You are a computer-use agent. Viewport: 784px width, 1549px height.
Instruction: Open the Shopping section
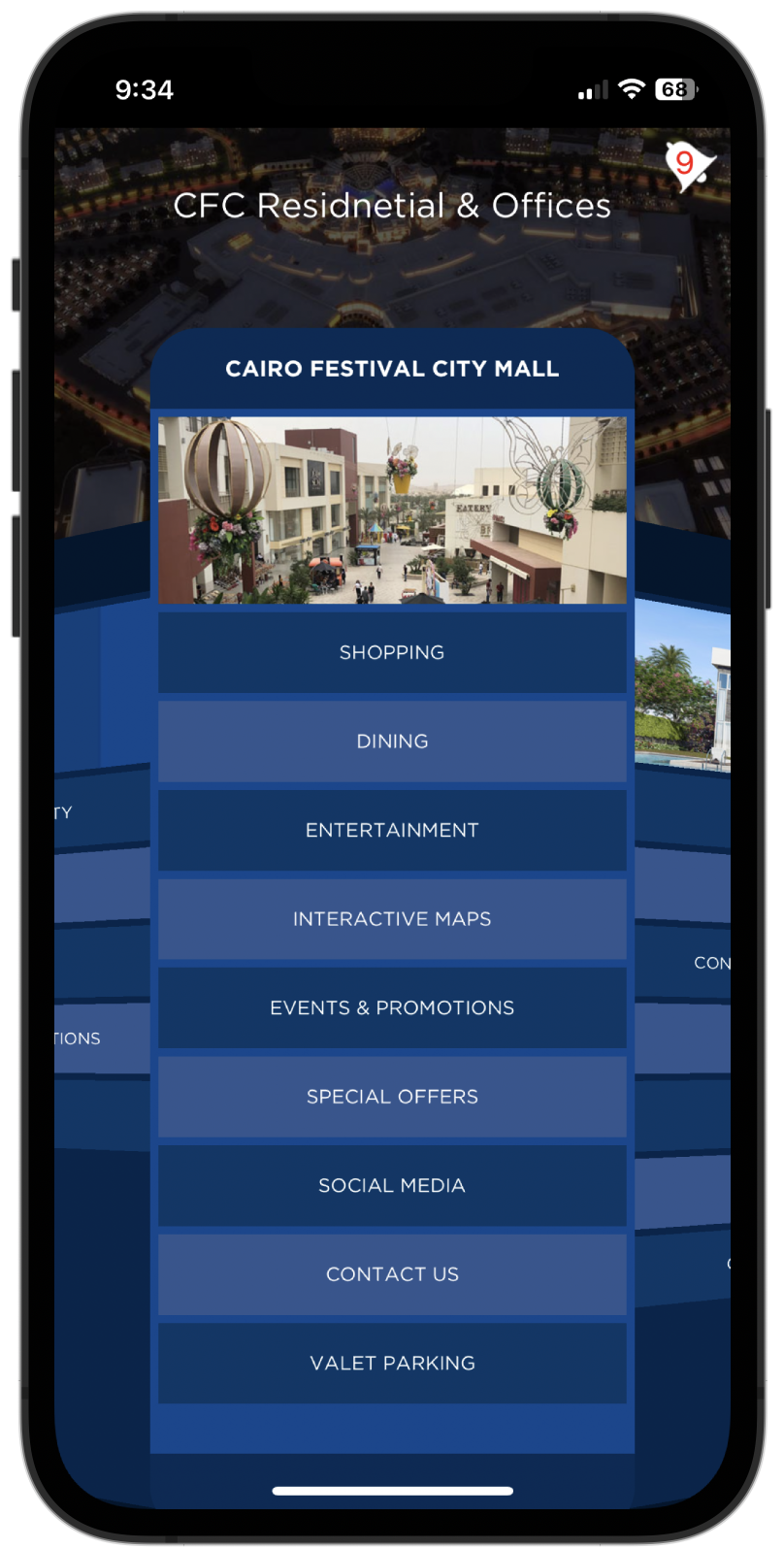392,652
